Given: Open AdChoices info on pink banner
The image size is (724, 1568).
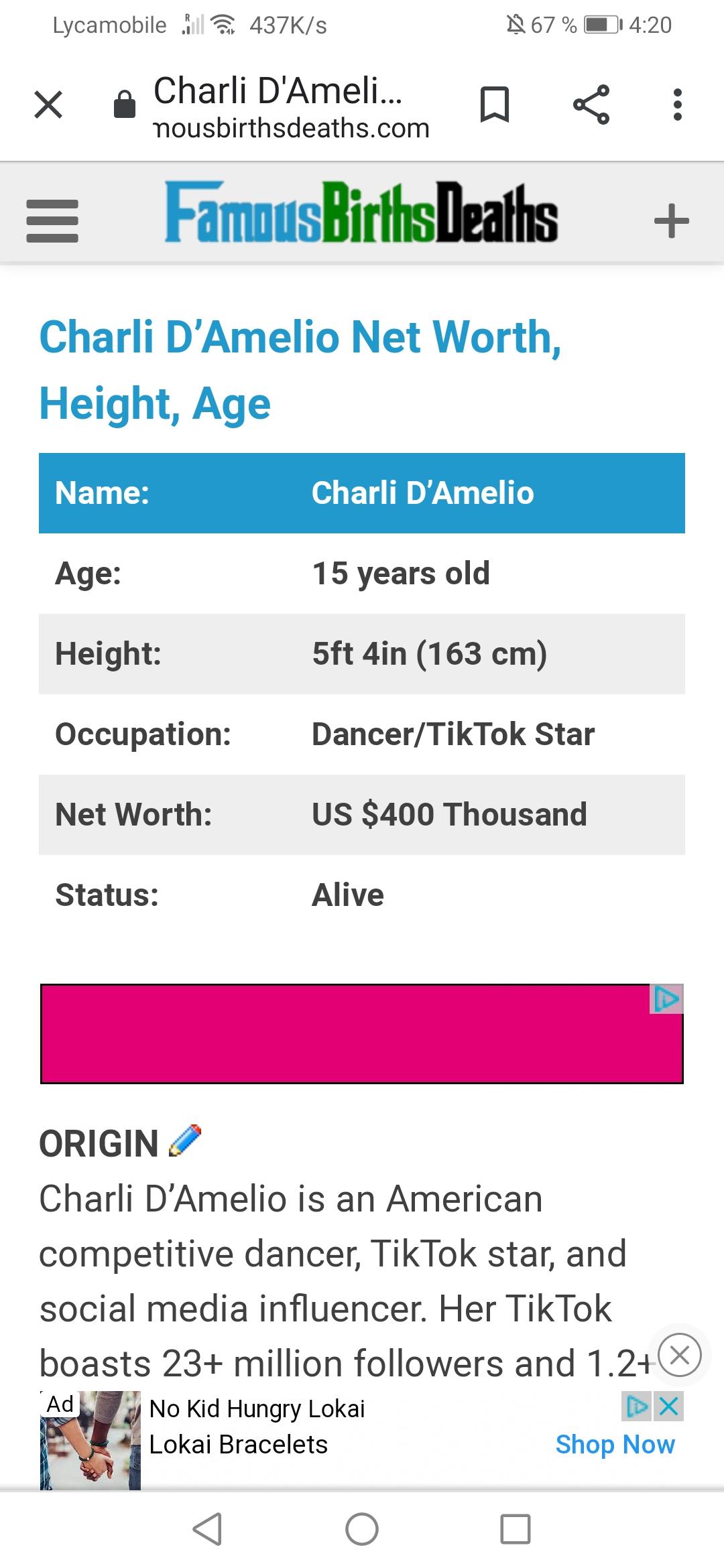Looking at the screenshot, I should coord(666,999).
